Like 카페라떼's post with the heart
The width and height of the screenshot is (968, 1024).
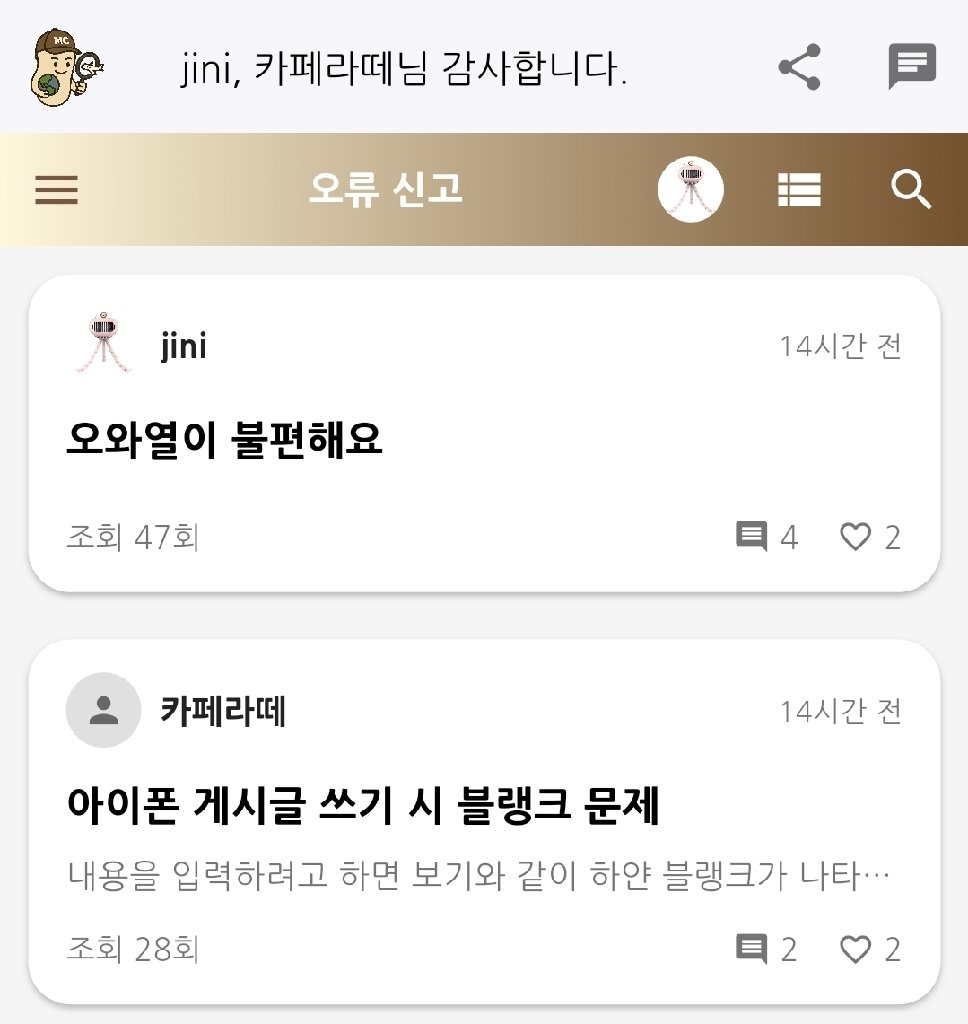click(856, 949)
